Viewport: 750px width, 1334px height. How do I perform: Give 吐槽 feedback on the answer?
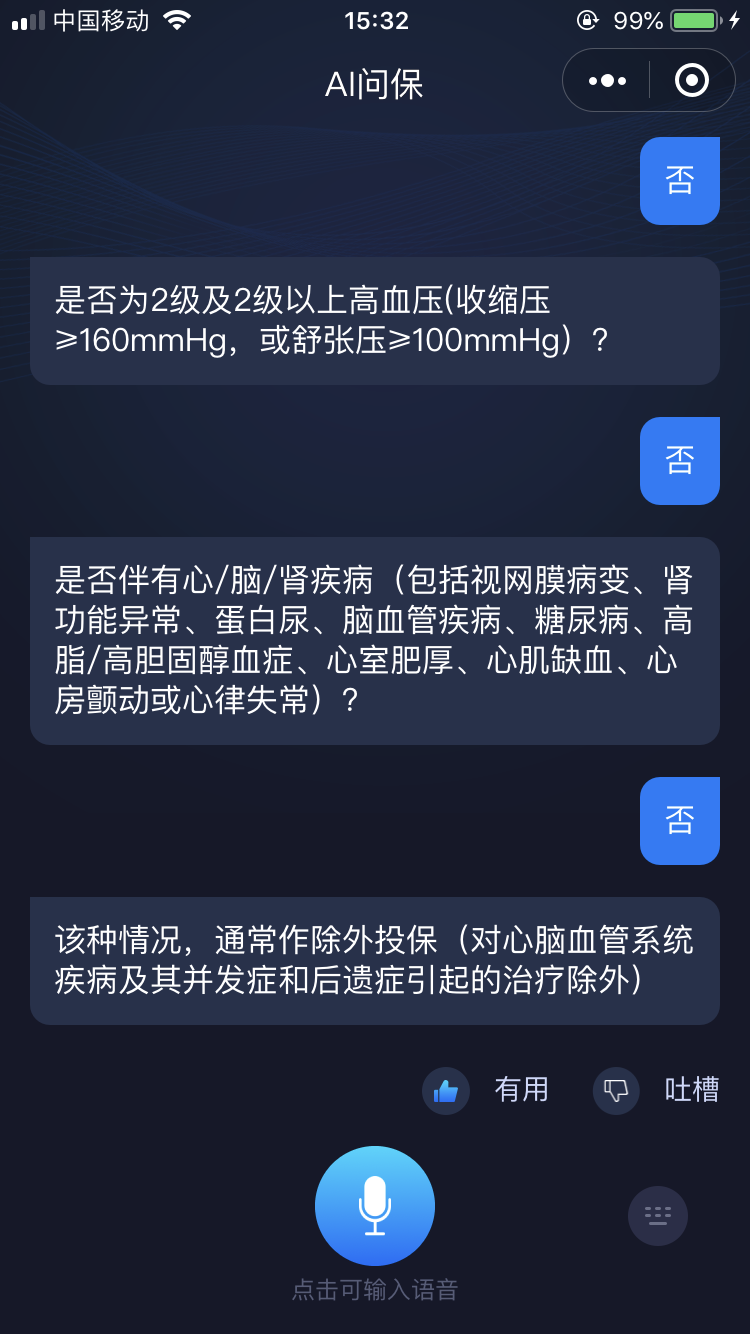[656, 1090]
